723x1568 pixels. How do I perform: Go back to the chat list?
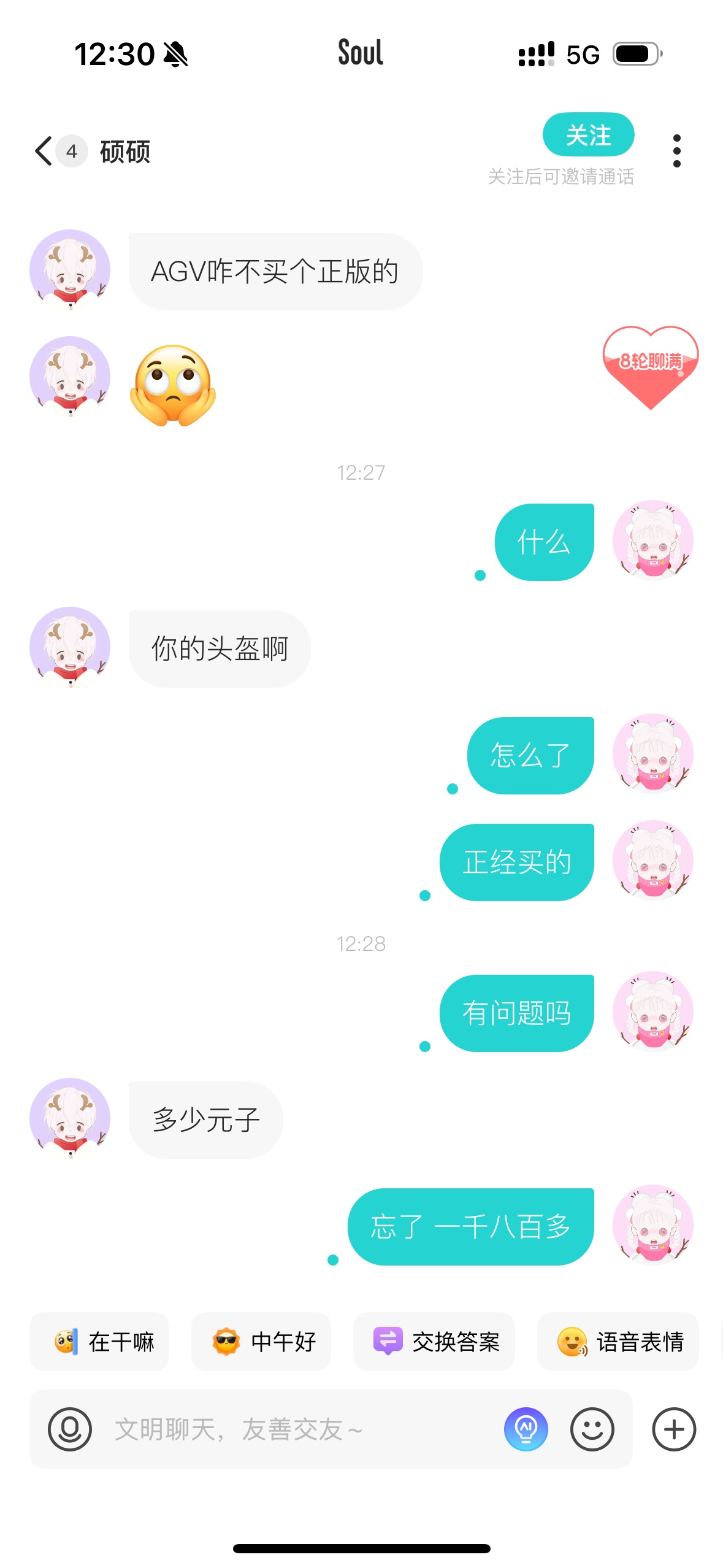[44, 151]
